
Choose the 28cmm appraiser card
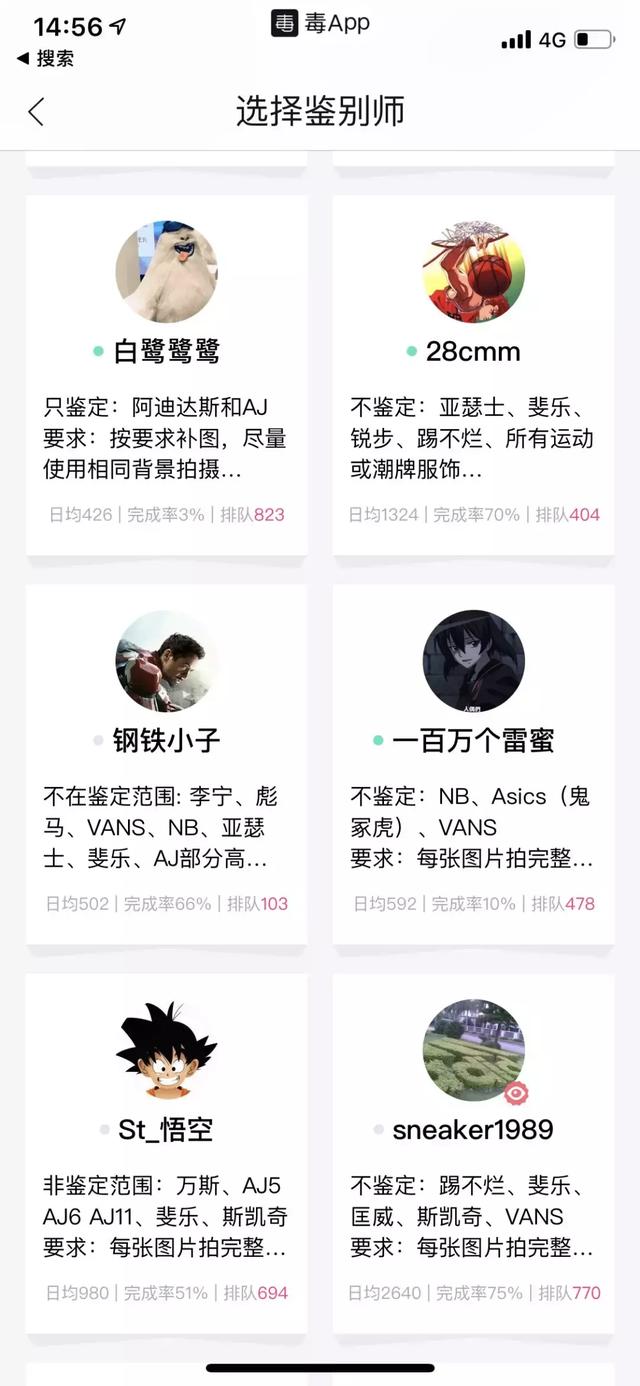pyautogui.click(x=473, y=376)
